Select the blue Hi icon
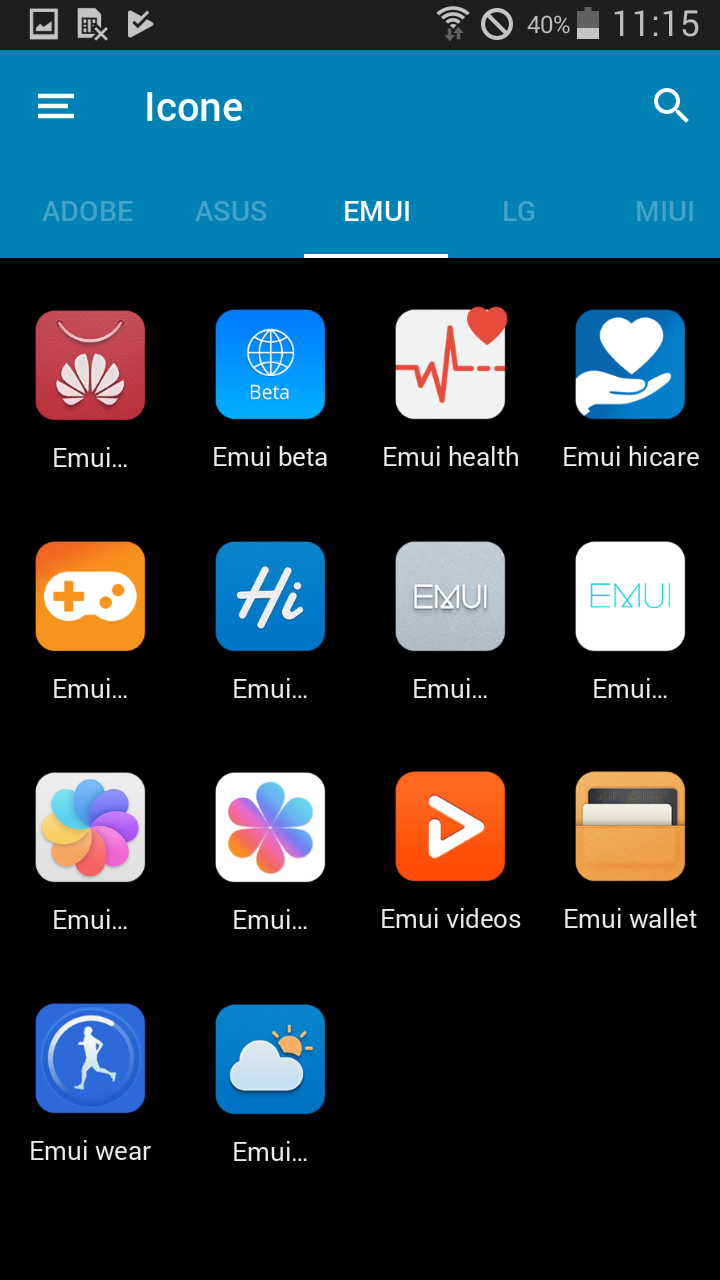The width and height of the screenshot is (720, 1280). (270, 596)
